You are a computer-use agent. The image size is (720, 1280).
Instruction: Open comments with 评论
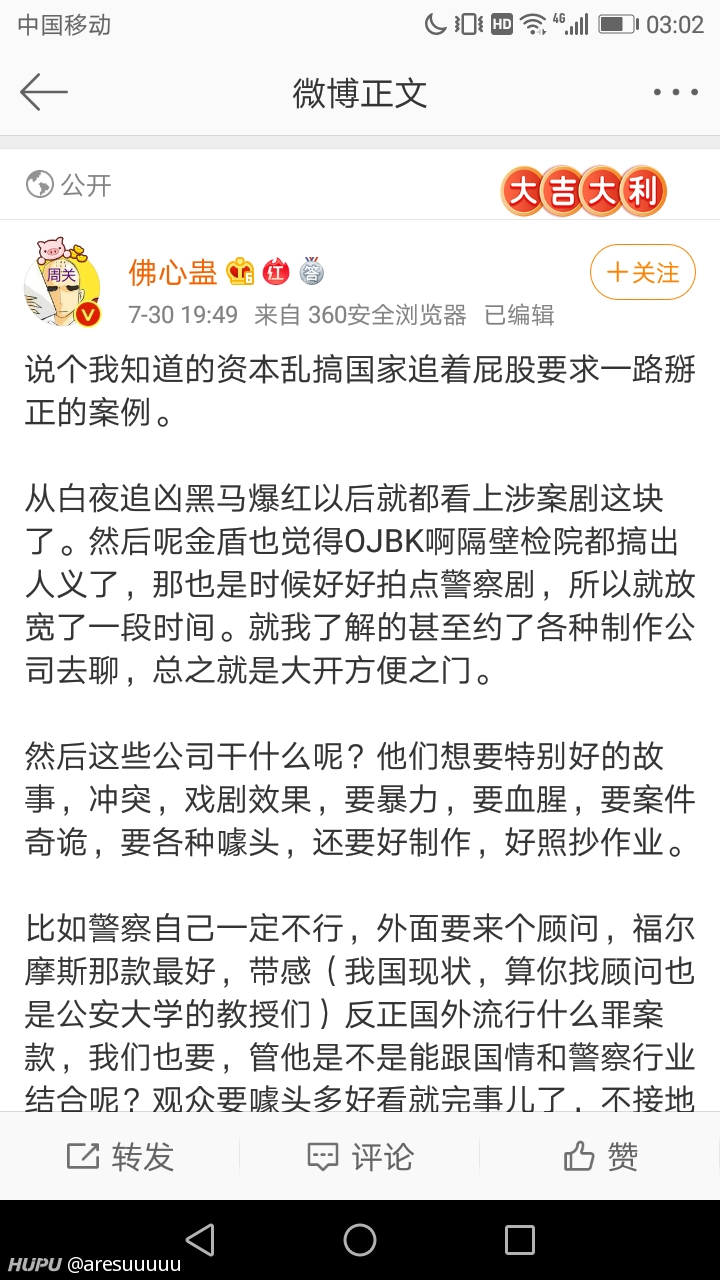360,1157
